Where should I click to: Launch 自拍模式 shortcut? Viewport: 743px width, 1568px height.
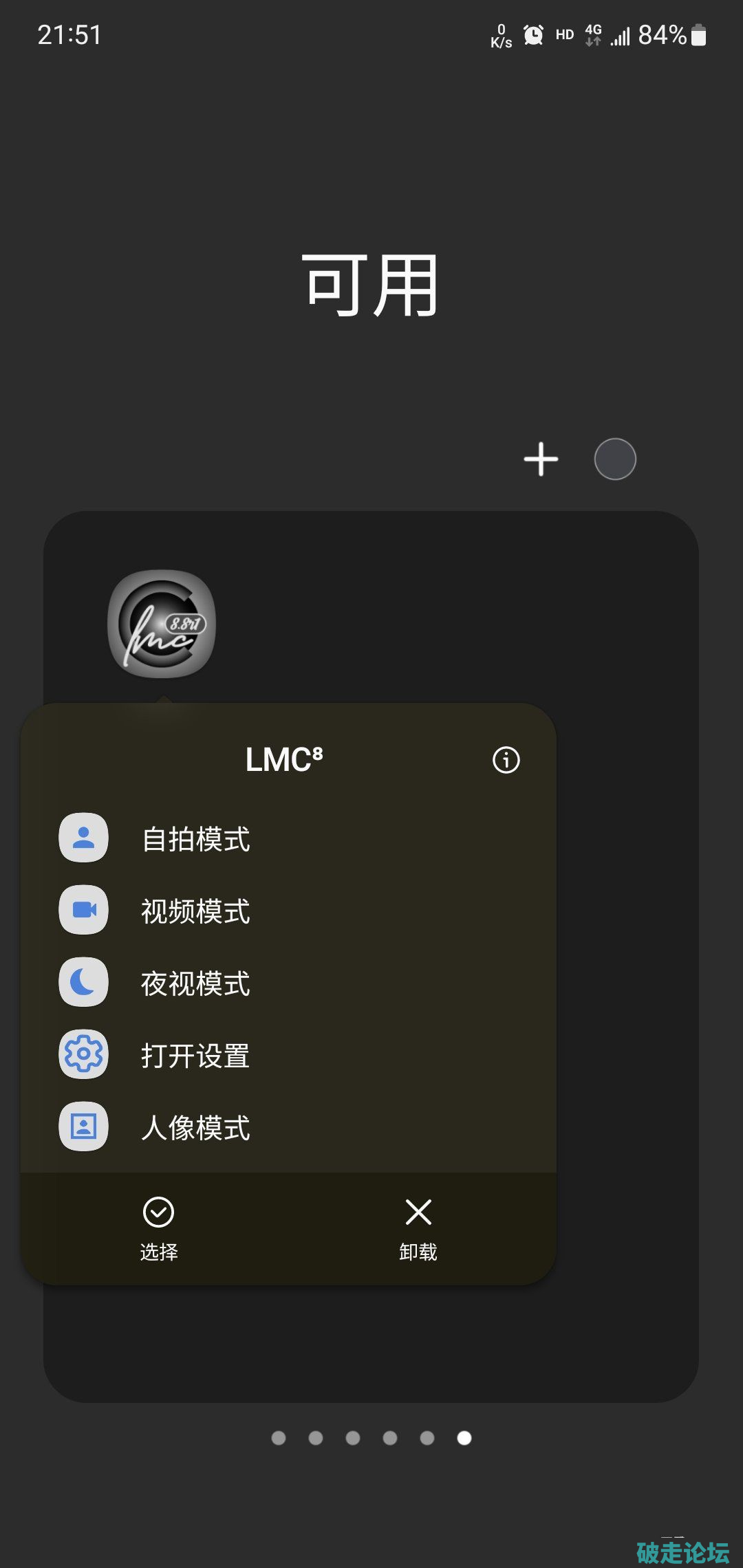point(195,838)
